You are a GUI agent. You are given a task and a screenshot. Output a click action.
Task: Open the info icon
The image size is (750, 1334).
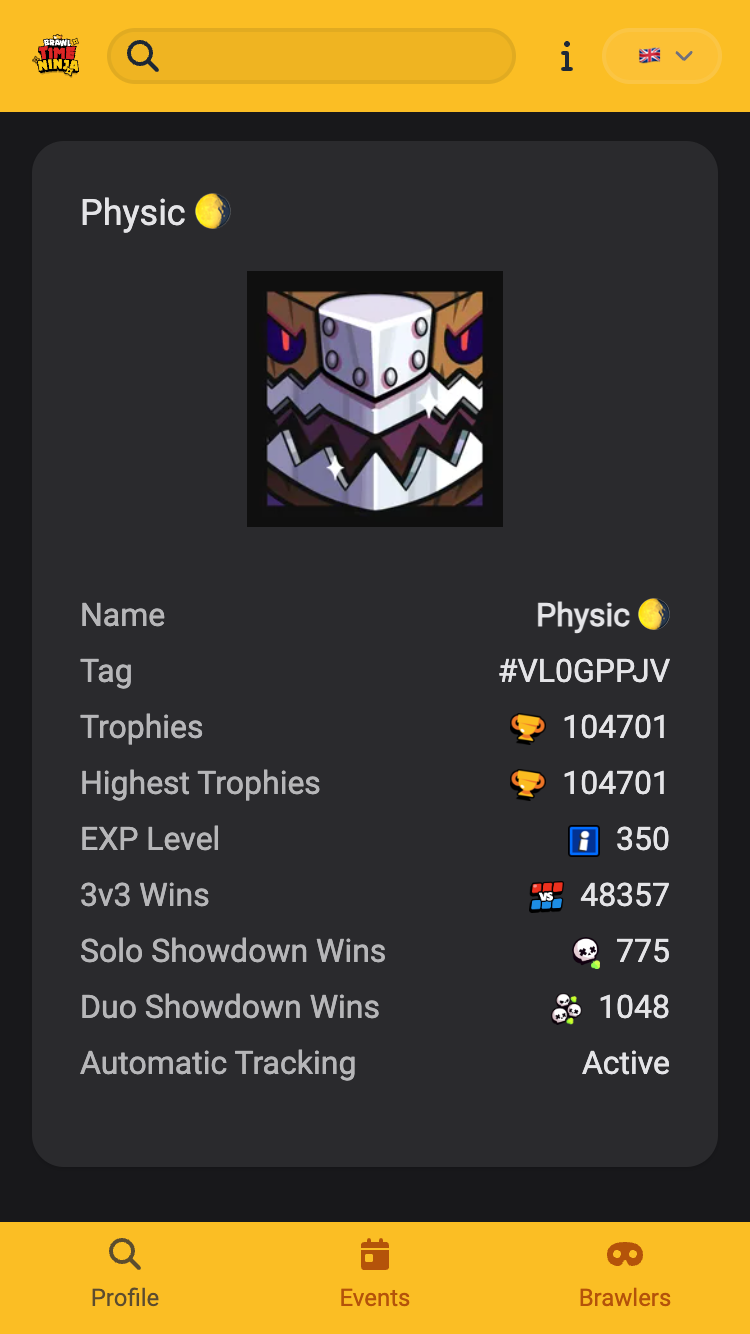pos(566,56)
